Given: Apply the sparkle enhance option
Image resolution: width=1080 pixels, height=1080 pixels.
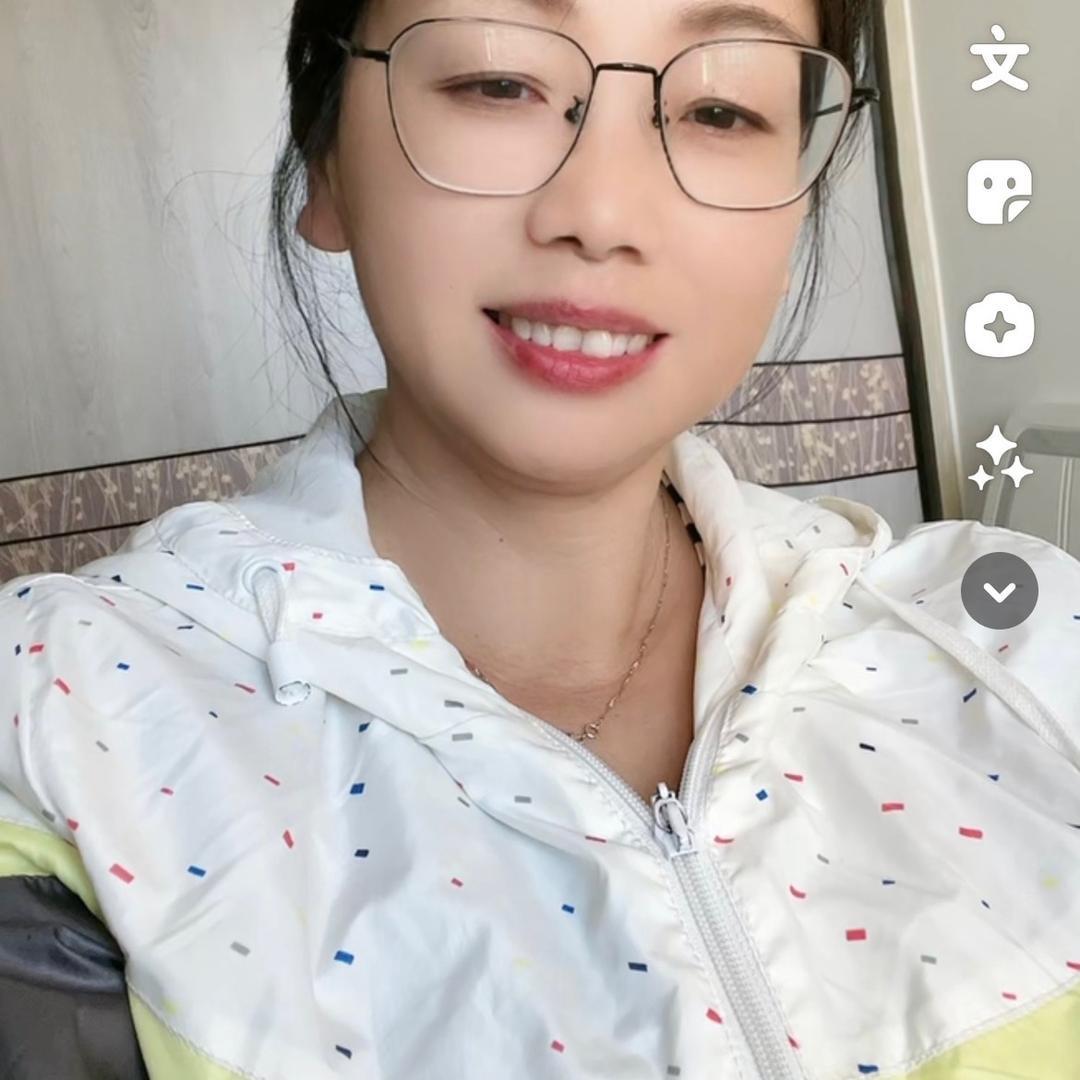Looking at the screenshot, I should [999, 458].
